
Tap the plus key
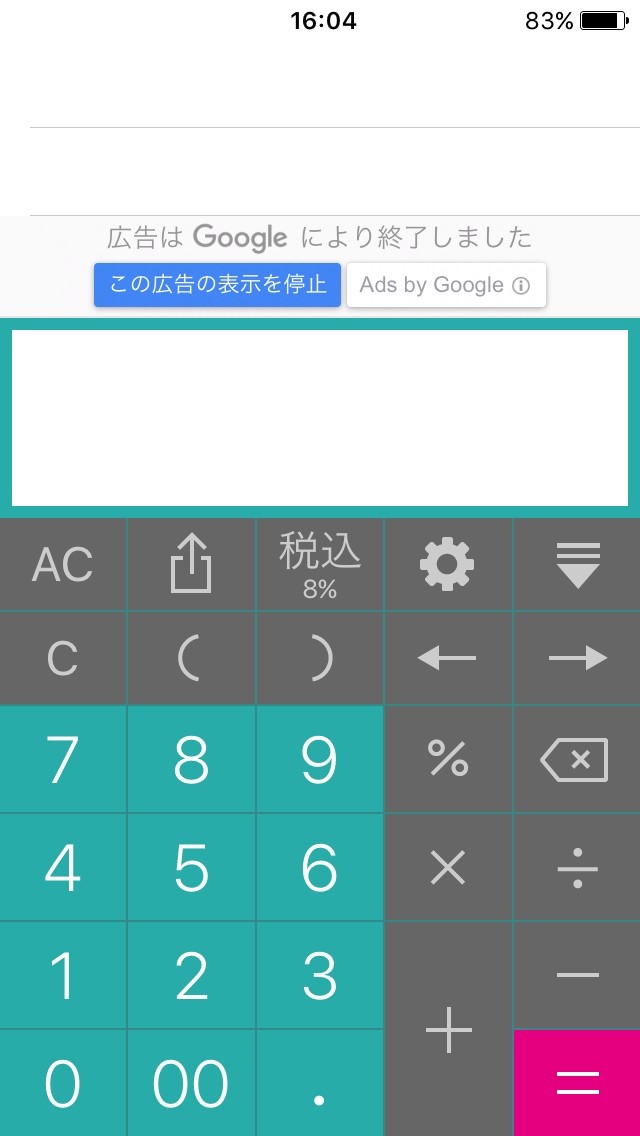pos(448,1029)
